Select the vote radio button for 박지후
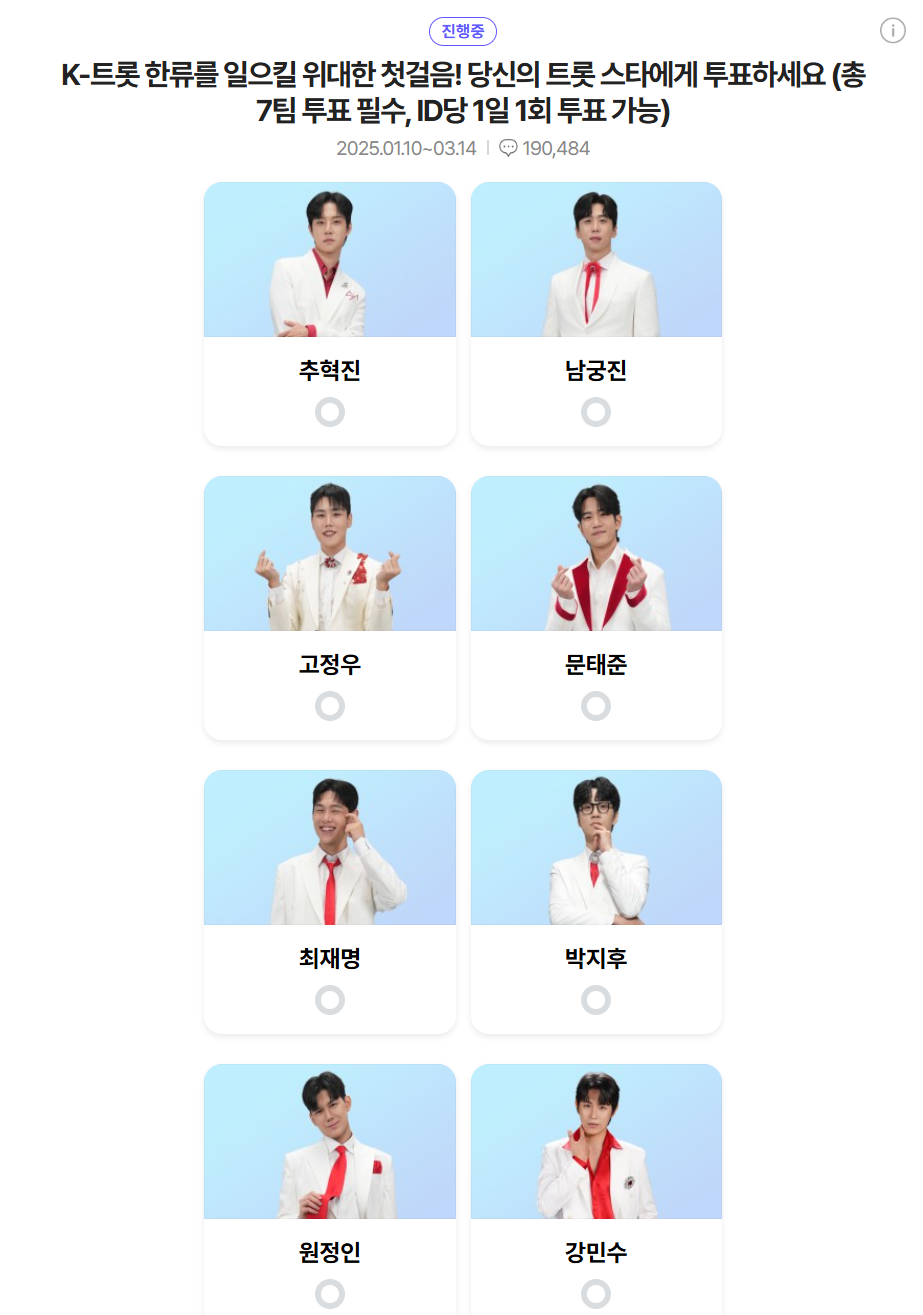The image size is (923, 1315). point(596,999)
